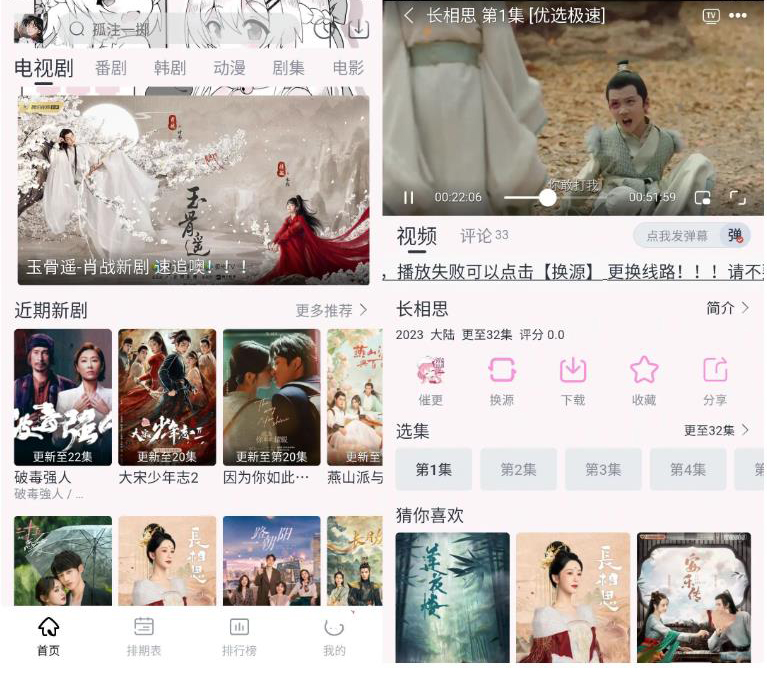Open the 破毒强人 drama card
Viewport: 767px width, 673px height.
63,398
